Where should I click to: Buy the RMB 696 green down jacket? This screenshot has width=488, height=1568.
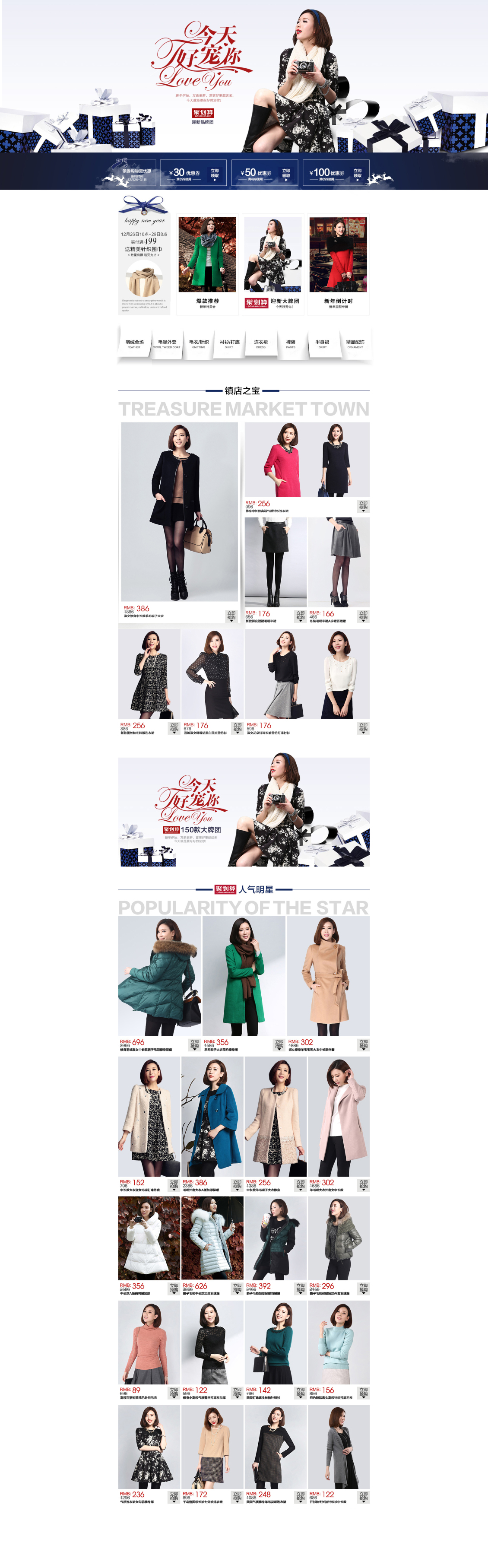click(x=194, y=1044)
